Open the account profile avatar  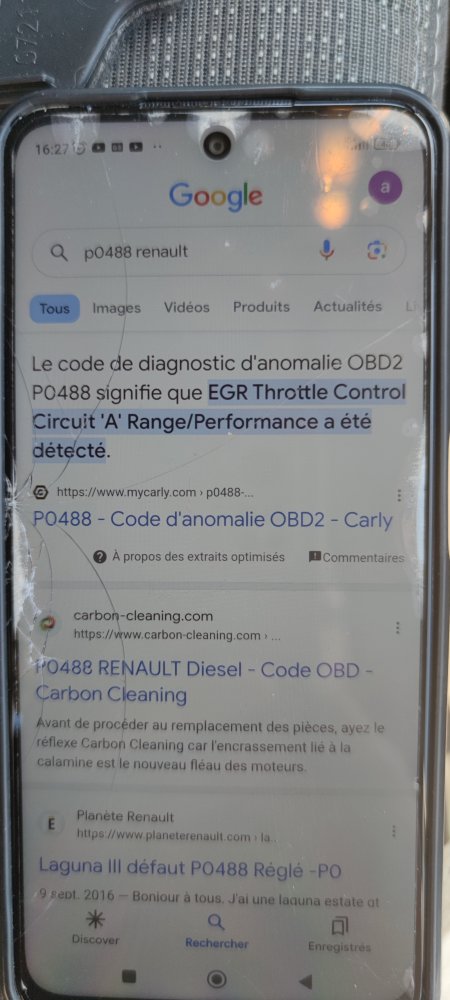tap(385, 188)
